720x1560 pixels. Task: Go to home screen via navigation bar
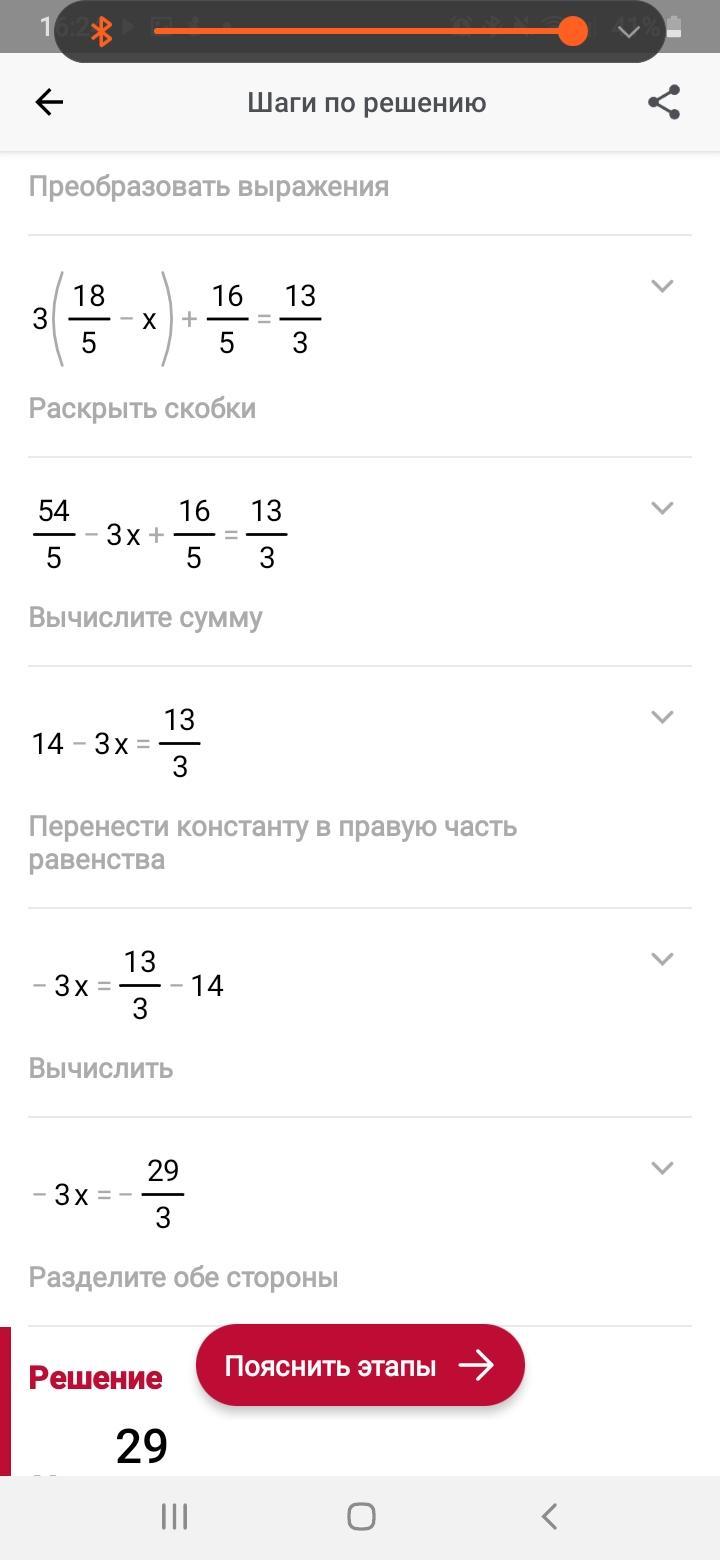coord(361,1517)
